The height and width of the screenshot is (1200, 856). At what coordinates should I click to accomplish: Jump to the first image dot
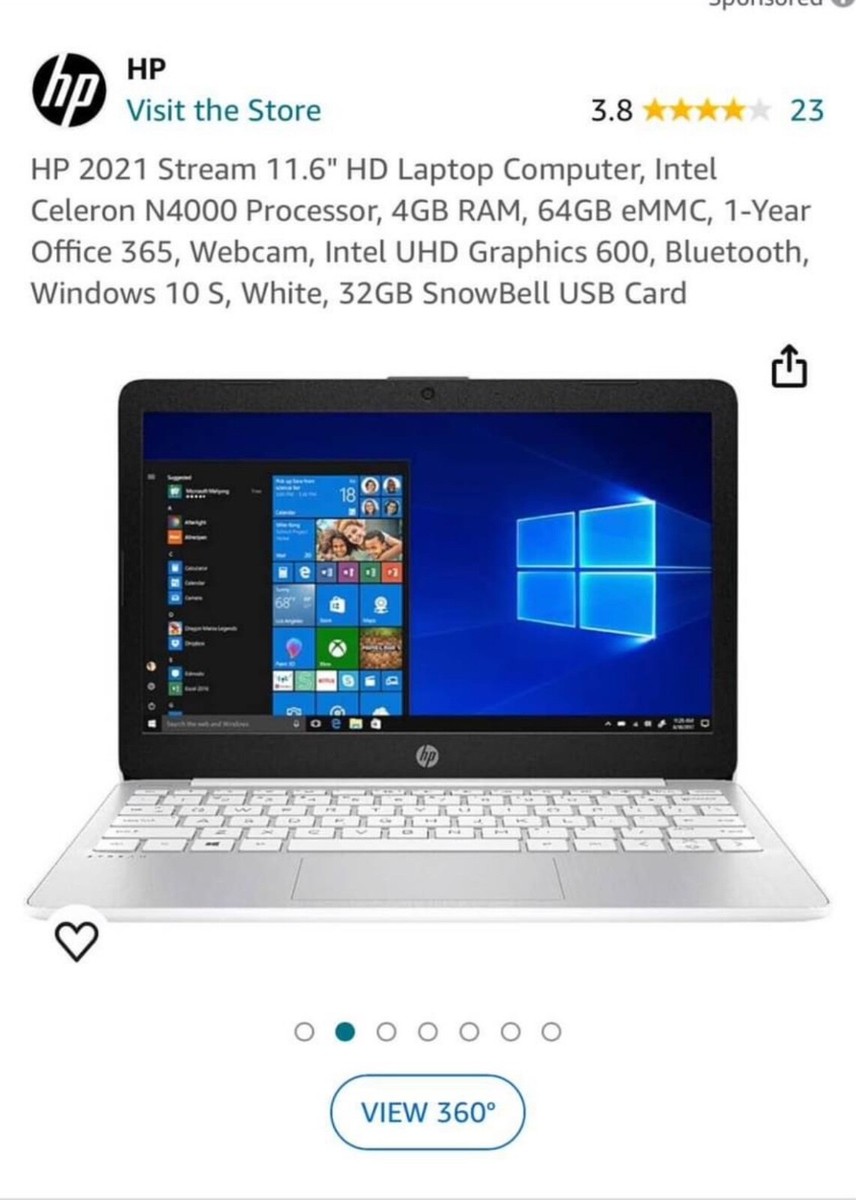click(305, 1031)
